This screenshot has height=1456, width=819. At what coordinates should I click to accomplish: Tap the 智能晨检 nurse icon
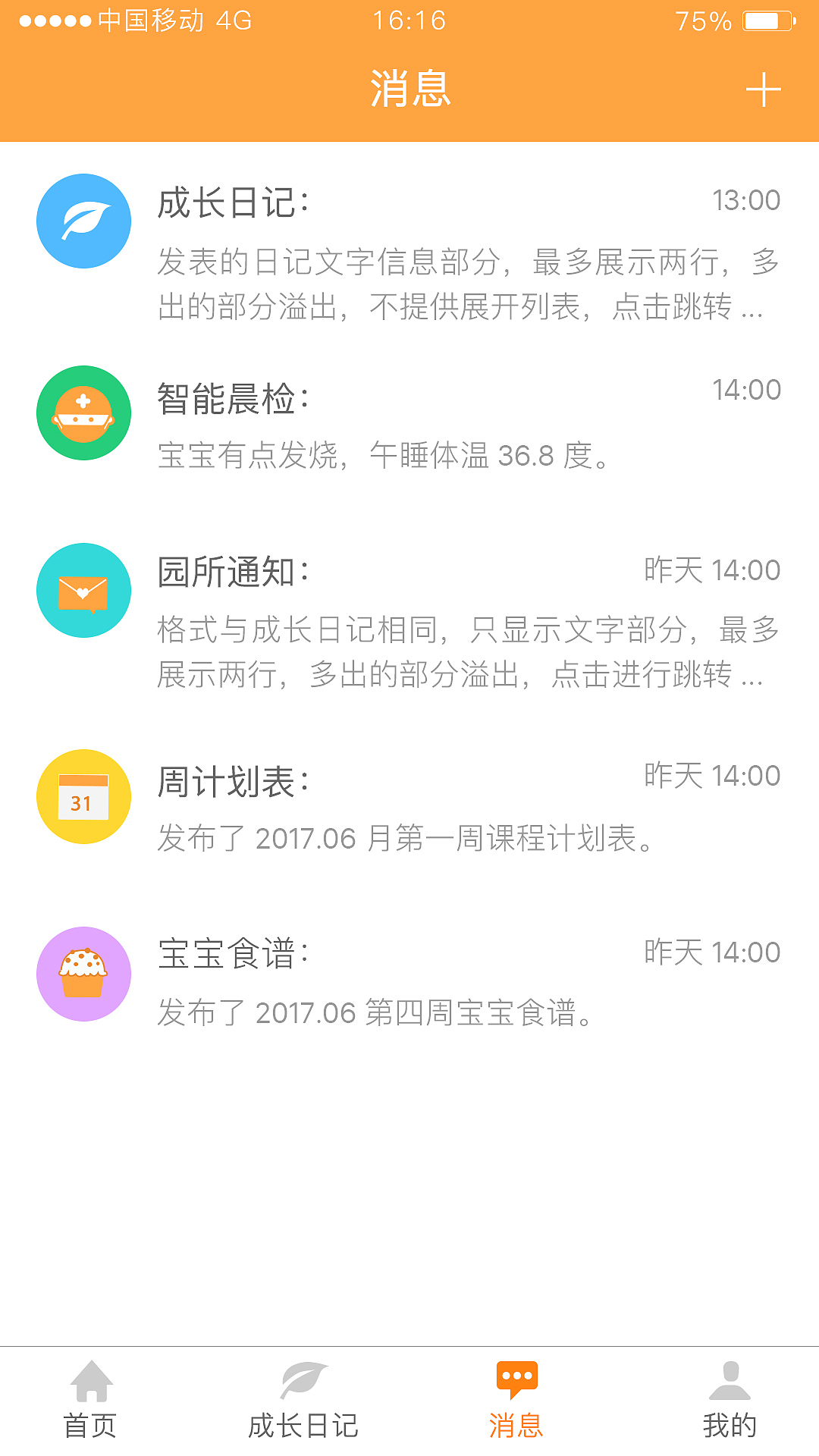click(83, 412)
